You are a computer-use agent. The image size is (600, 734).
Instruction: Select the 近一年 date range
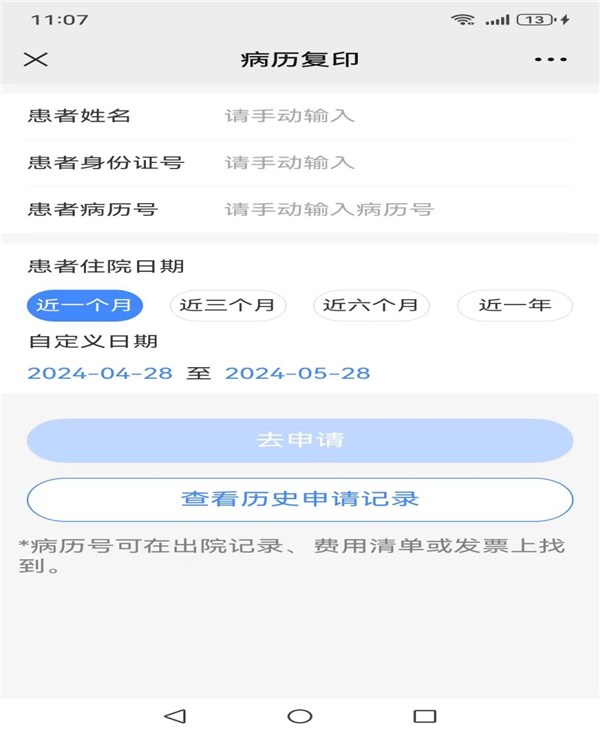click(x=515, y=305)
